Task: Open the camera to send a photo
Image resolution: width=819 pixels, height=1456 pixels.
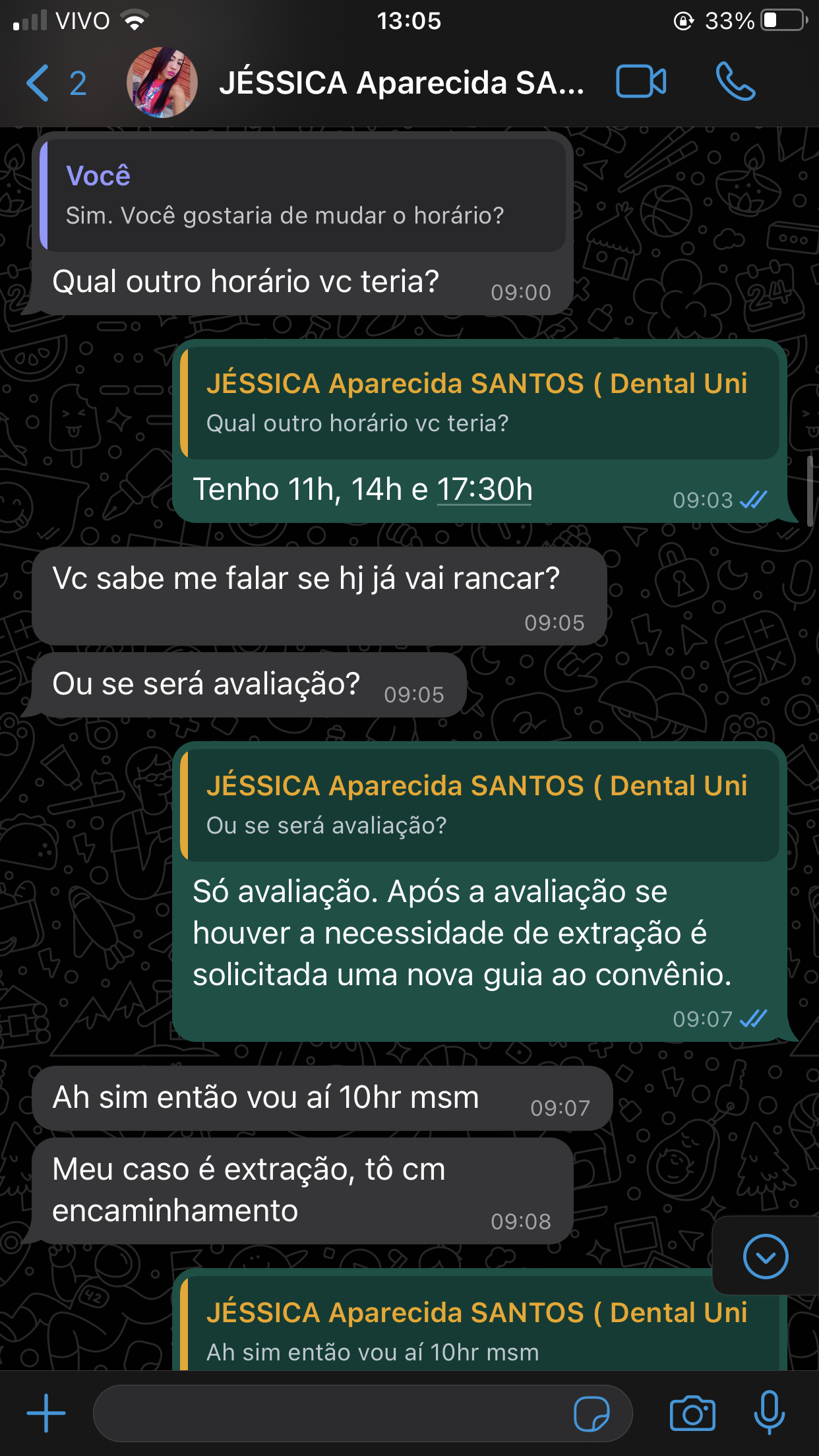Action: (692, 1413)
